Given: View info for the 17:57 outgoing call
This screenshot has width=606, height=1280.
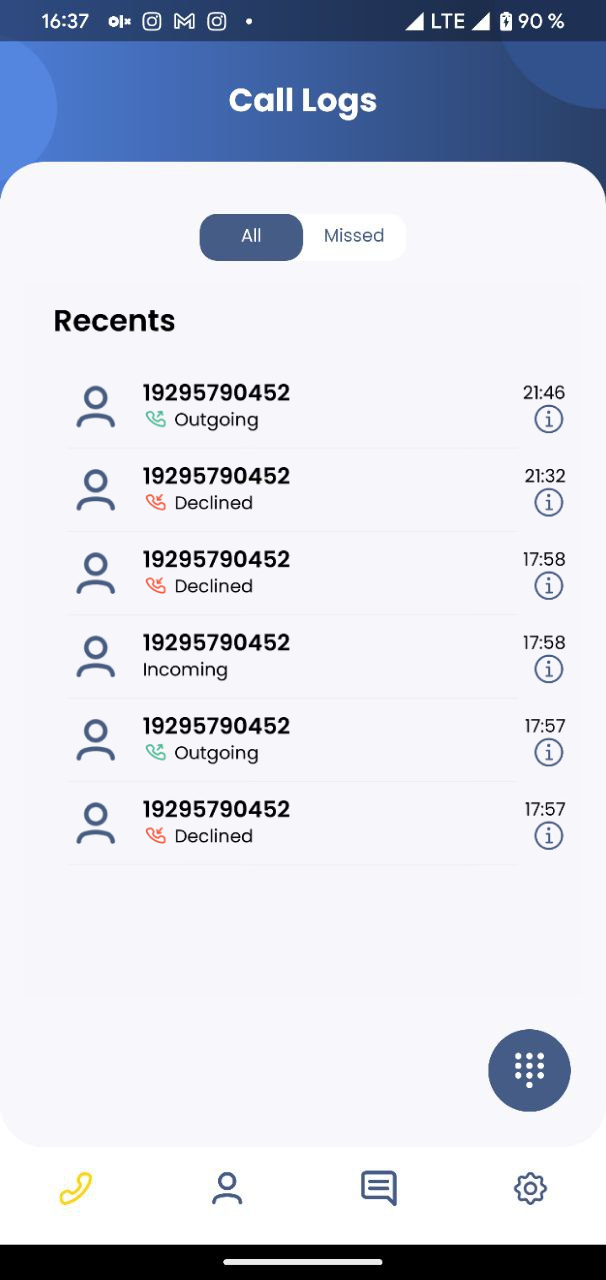Looking at the screenshot, I should pos(548,752).
